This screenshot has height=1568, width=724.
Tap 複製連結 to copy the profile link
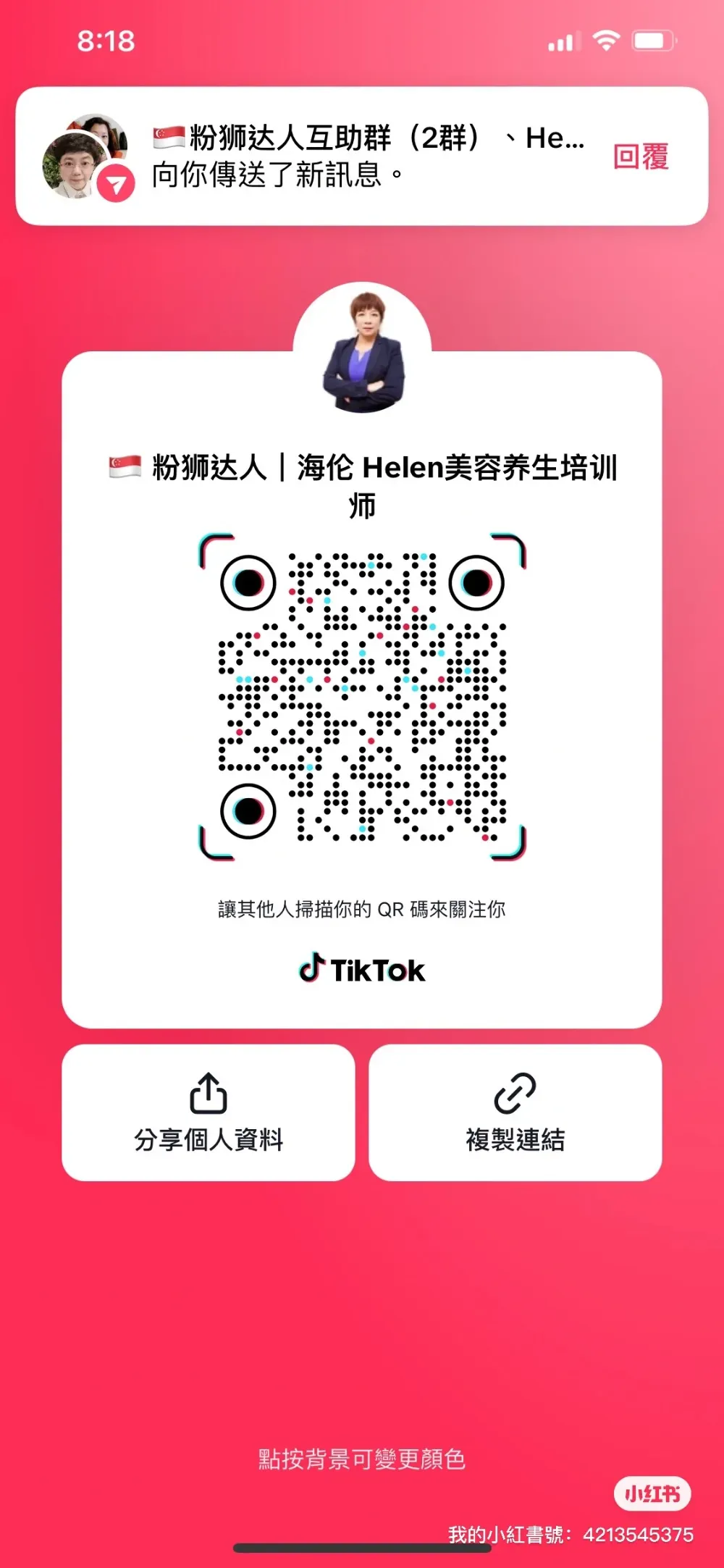coord(515,1112)
